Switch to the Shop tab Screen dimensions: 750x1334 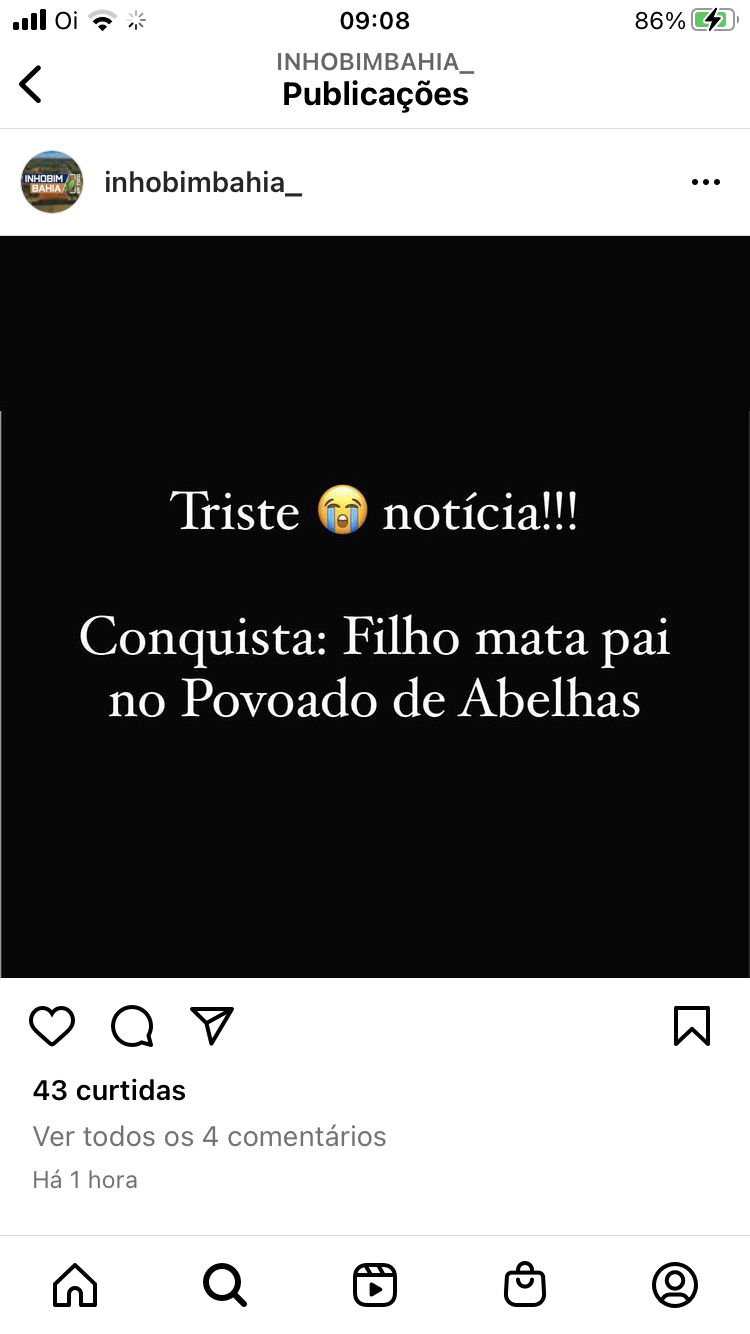[525, 1285]
